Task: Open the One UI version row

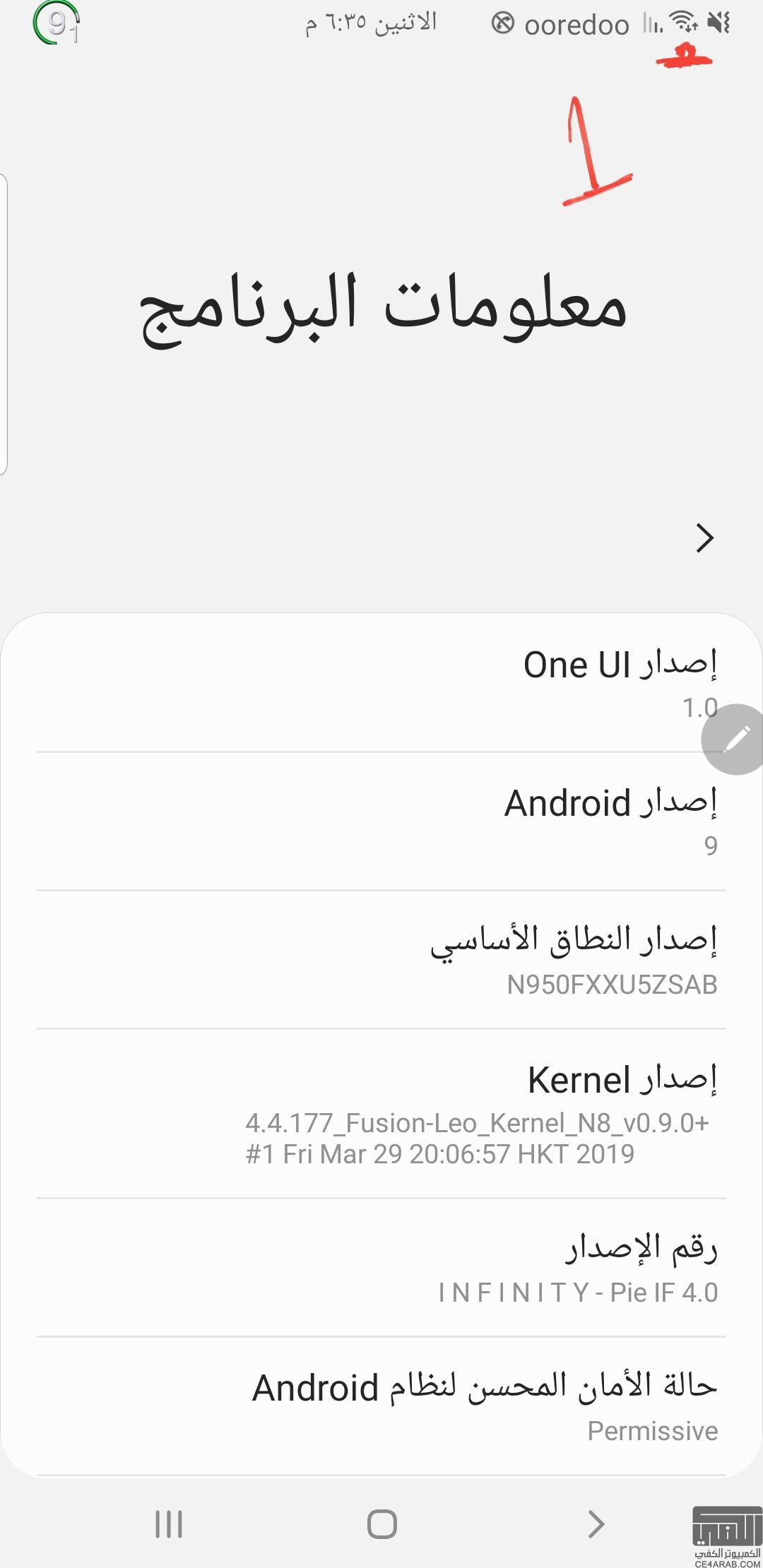Action: 381,683
